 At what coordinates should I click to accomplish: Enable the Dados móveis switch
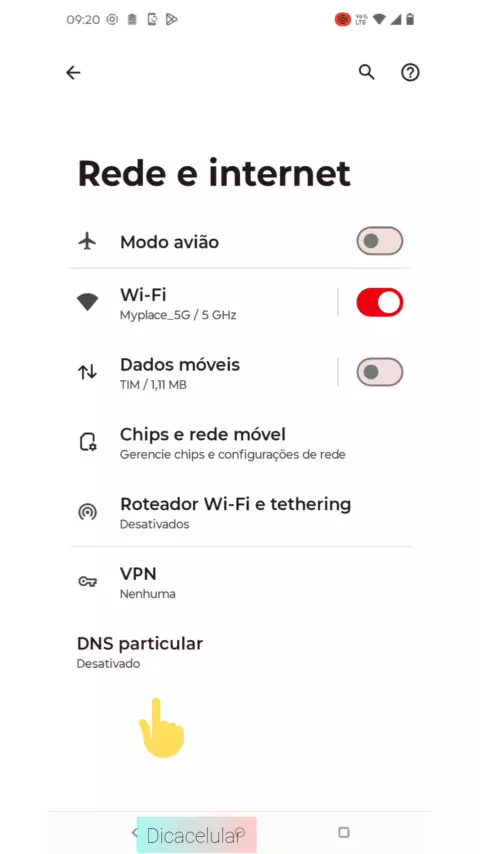coord(380,372)
